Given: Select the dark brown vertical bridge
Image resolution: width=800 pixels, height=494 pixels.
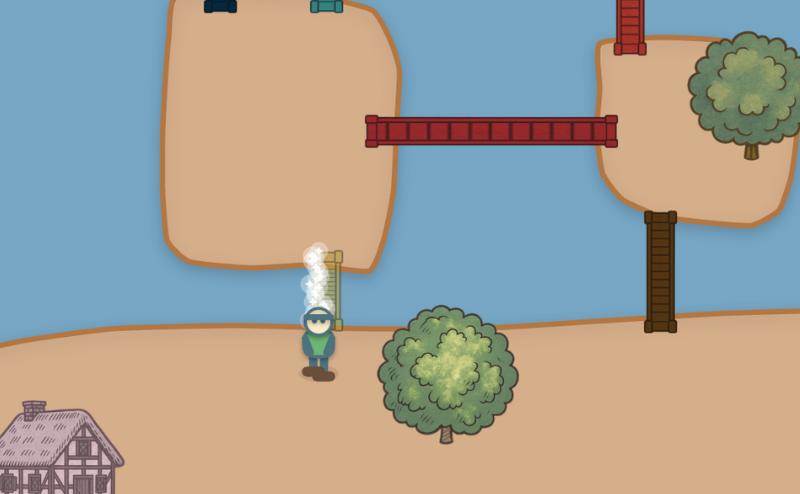Looking at the screenshot, I should (x=660, y=271).
